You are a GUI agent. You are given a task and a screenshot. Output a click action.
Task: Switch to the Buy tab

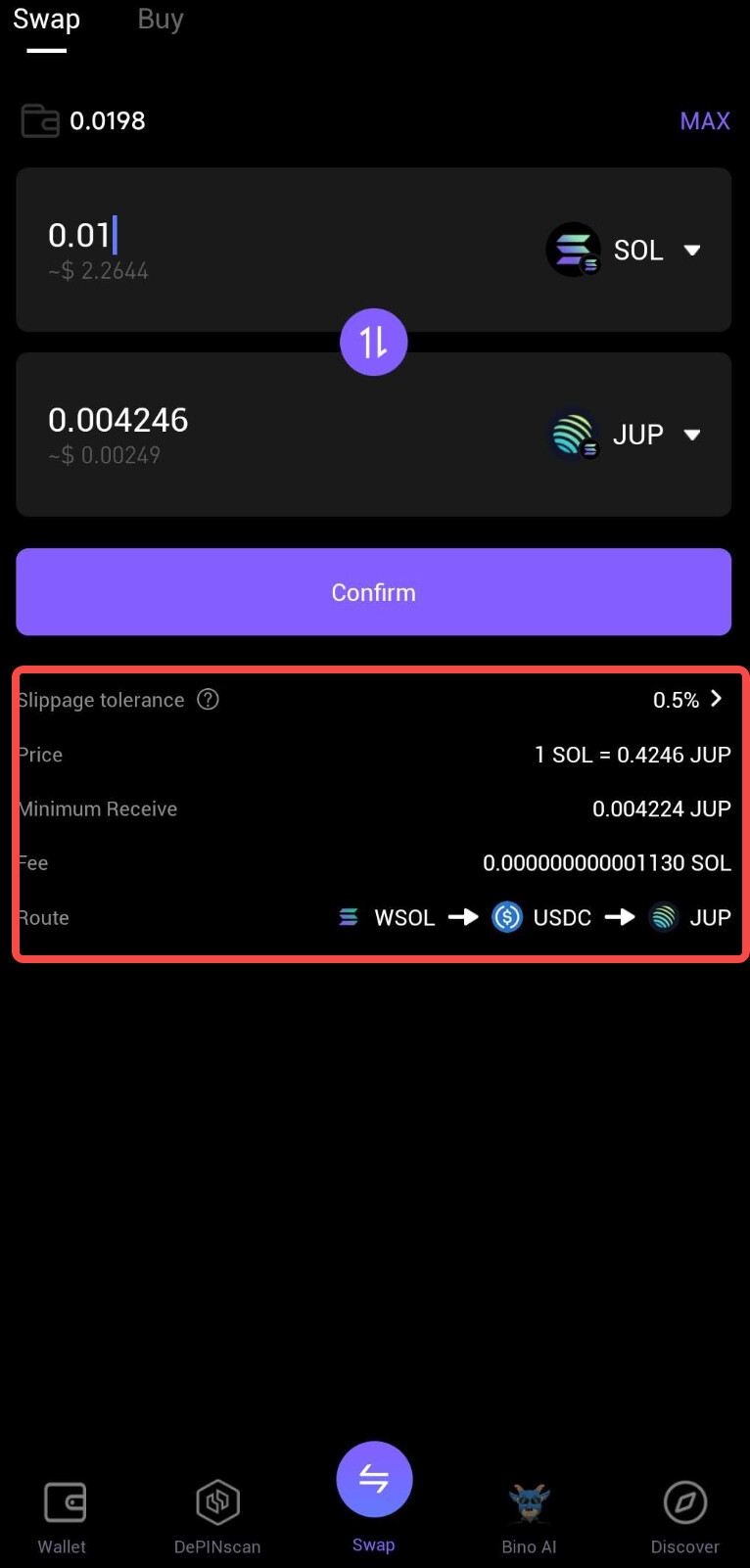click(161, 20)
